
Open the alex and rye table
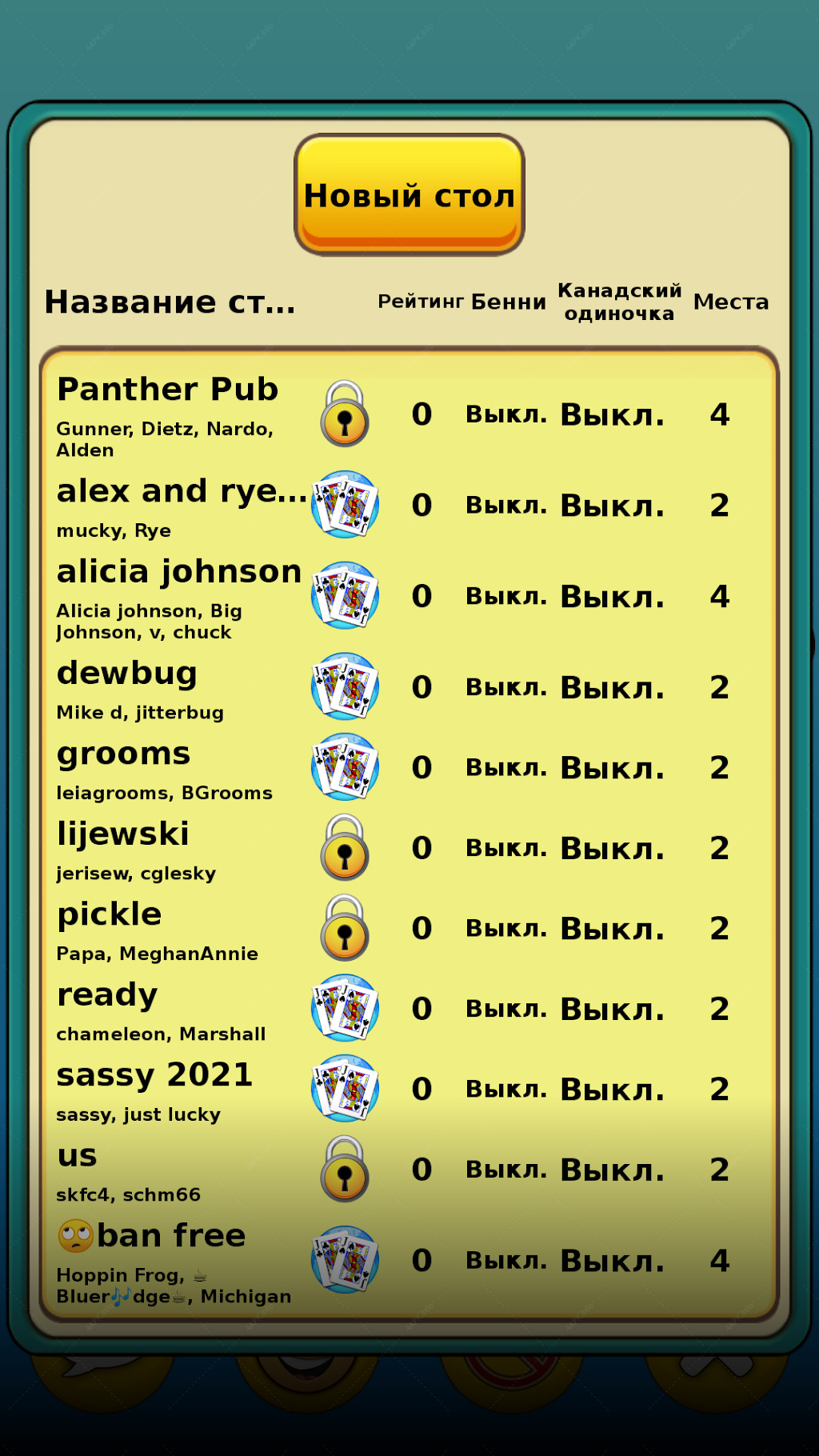click(x=409, y=506)
